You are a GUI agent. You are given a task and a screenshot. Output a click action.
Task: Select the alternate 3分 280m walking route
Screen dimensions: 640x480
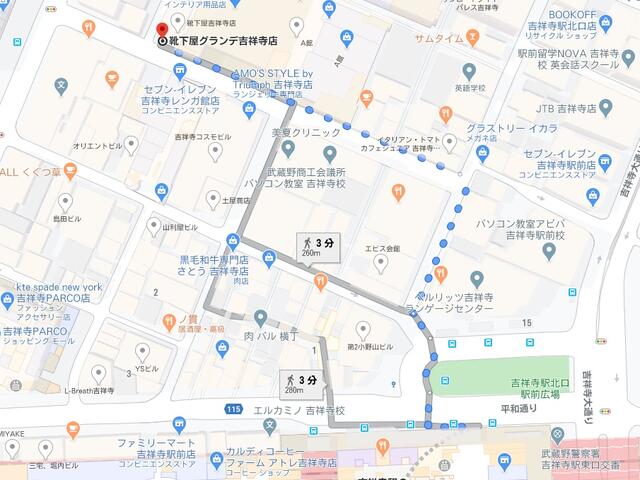coord(301,384)
